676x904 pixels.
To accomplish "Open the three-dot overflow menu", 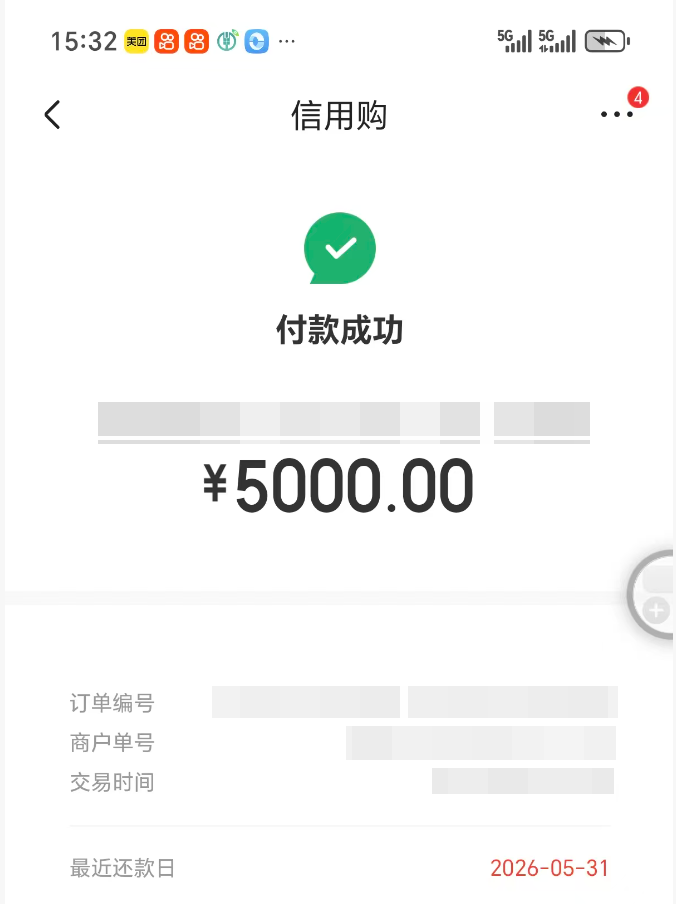I will pyautogui.click(x=616, y=114).
